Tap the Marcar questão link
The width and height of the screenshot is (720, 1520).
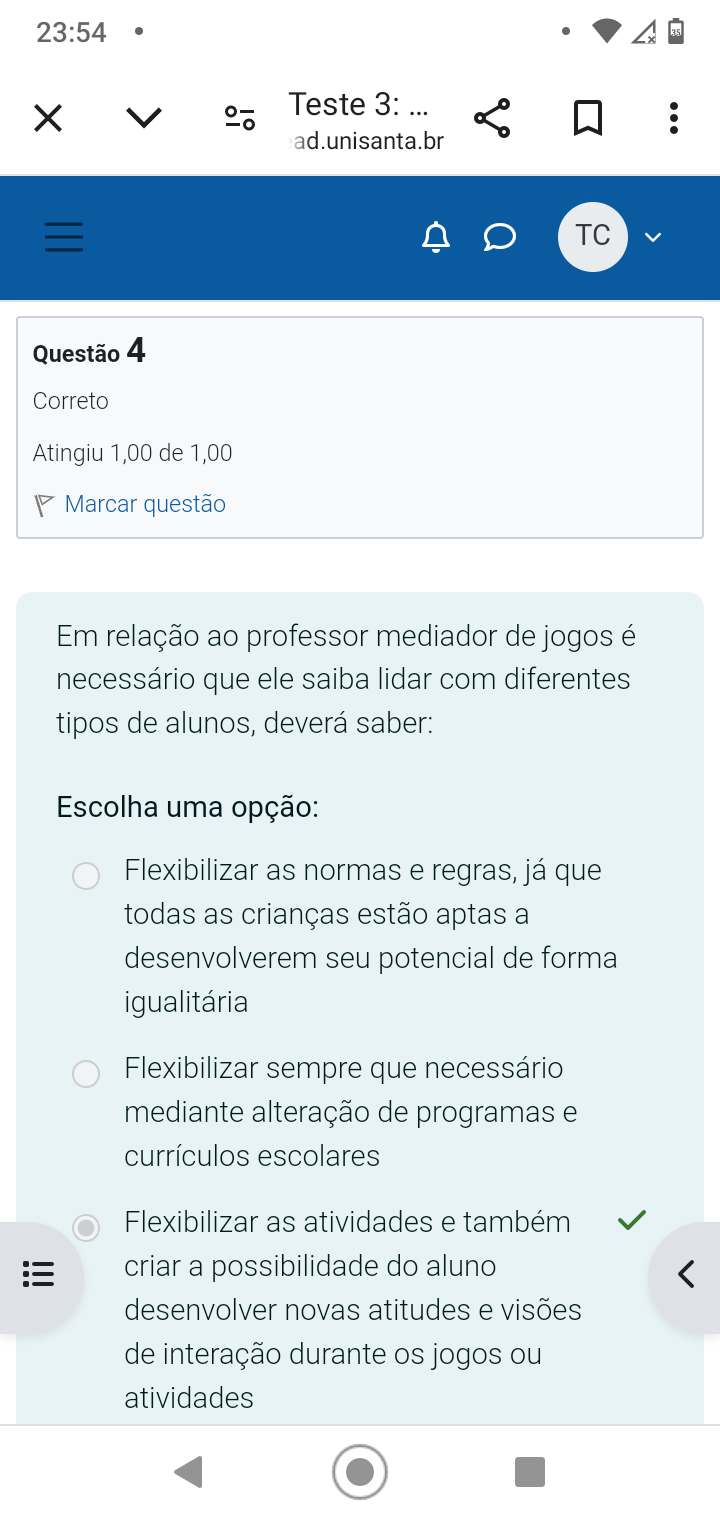click(x=145, y=504)
